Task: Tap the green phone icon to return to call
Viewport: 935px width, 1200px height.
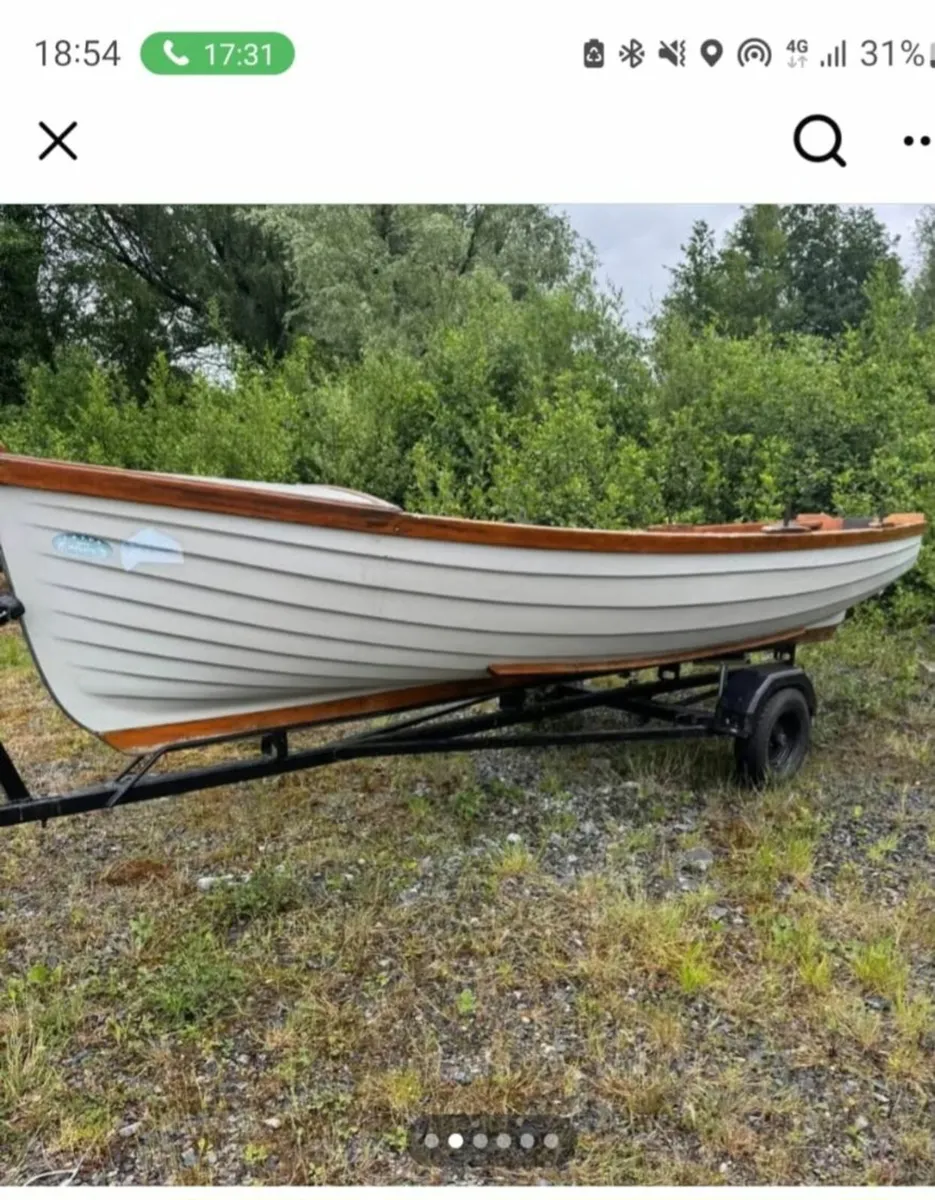Action: coord(177,54)
